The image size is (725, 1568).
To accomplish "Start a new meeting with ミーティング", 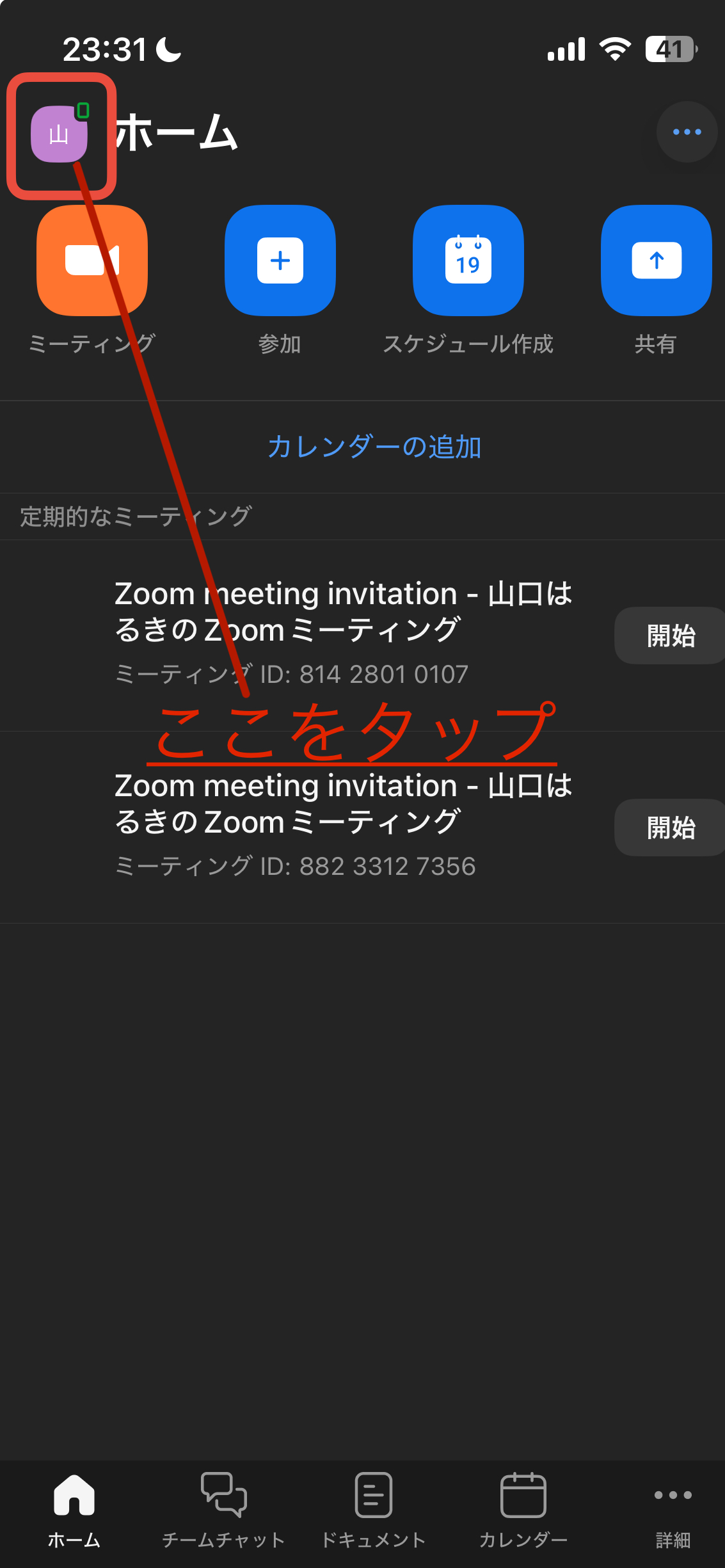I will (92, 260).
